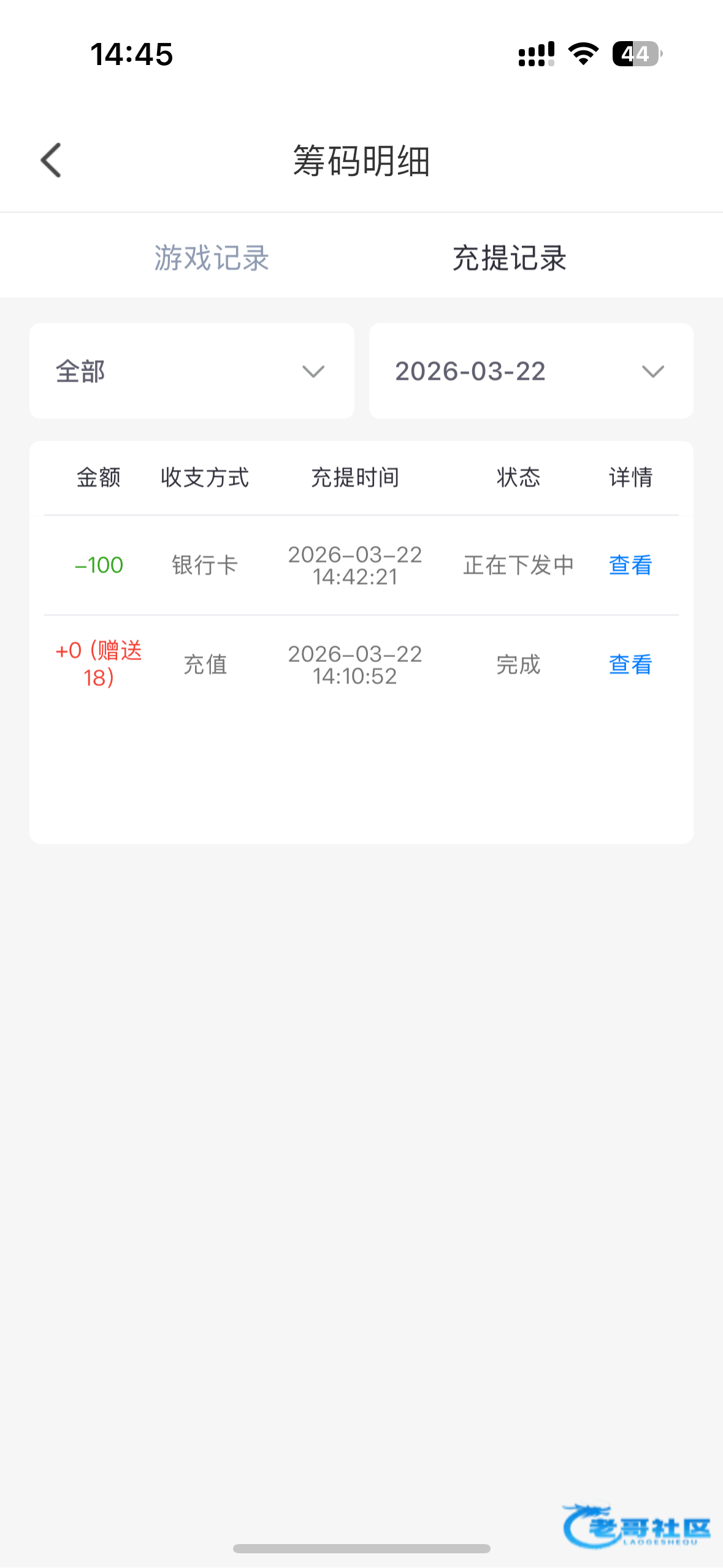This screenshot has width=723, height=1568.
Task: View details of the 充值 完成 record
Action: [630, 664]
